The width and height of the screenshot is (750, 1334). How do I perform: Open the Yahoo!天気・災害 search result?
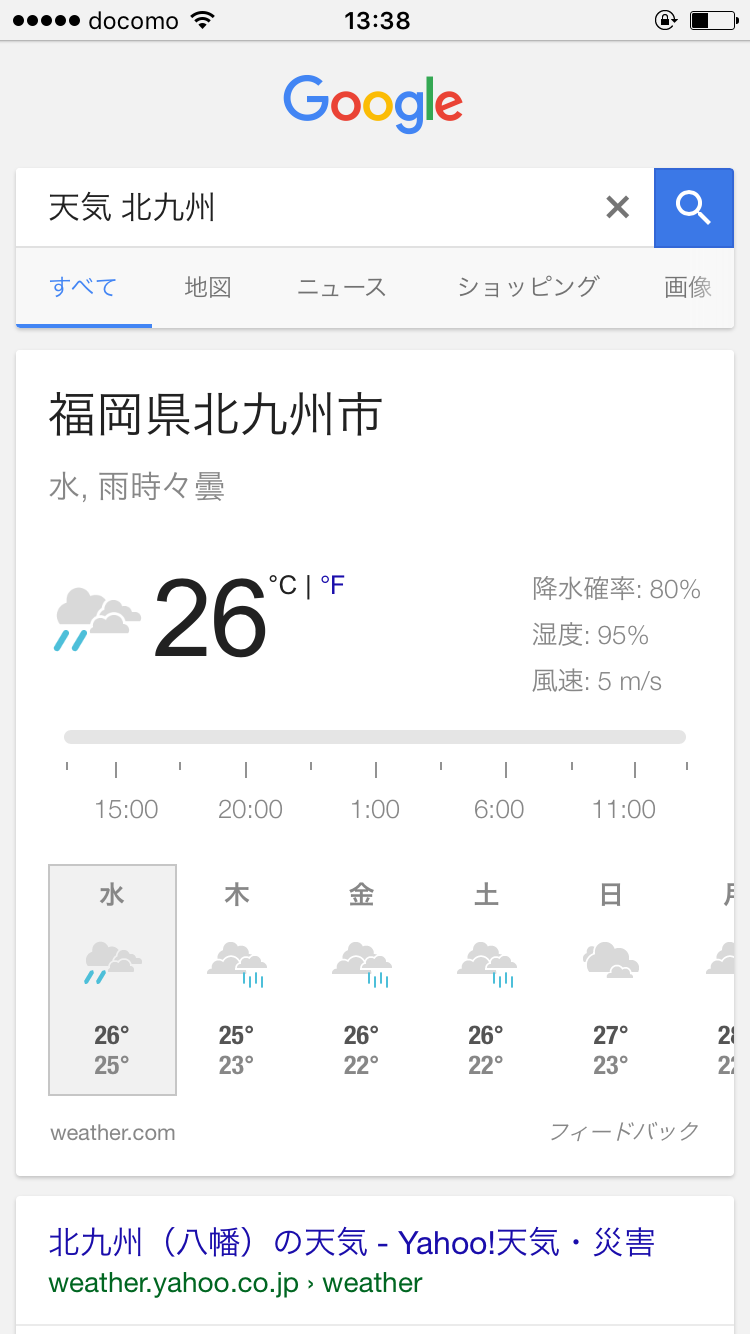[352, 1243]
